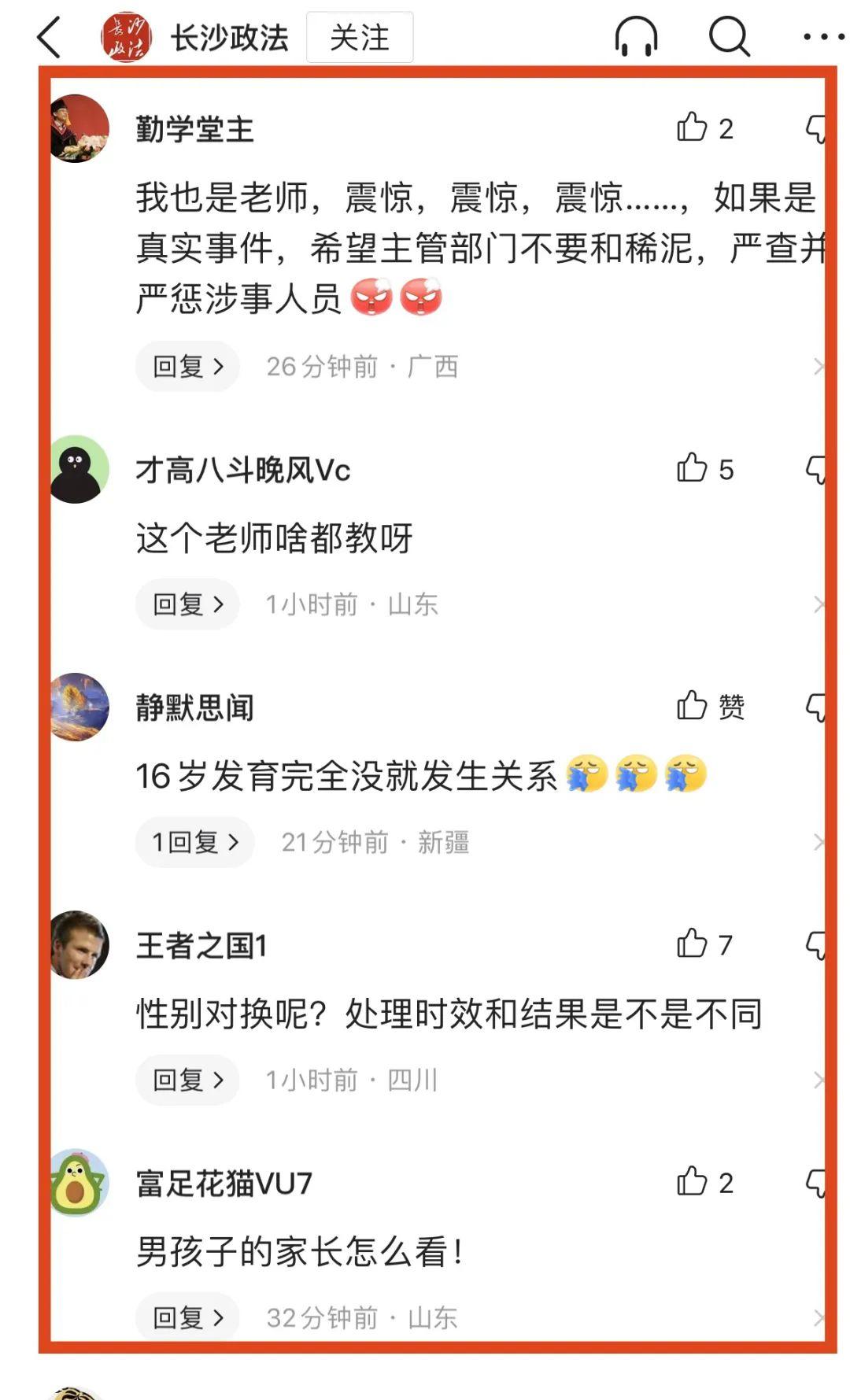This screenshot has height=1400, width=850.
Task: Reply to 王者之国1's comment
Action: [187, 1080]
